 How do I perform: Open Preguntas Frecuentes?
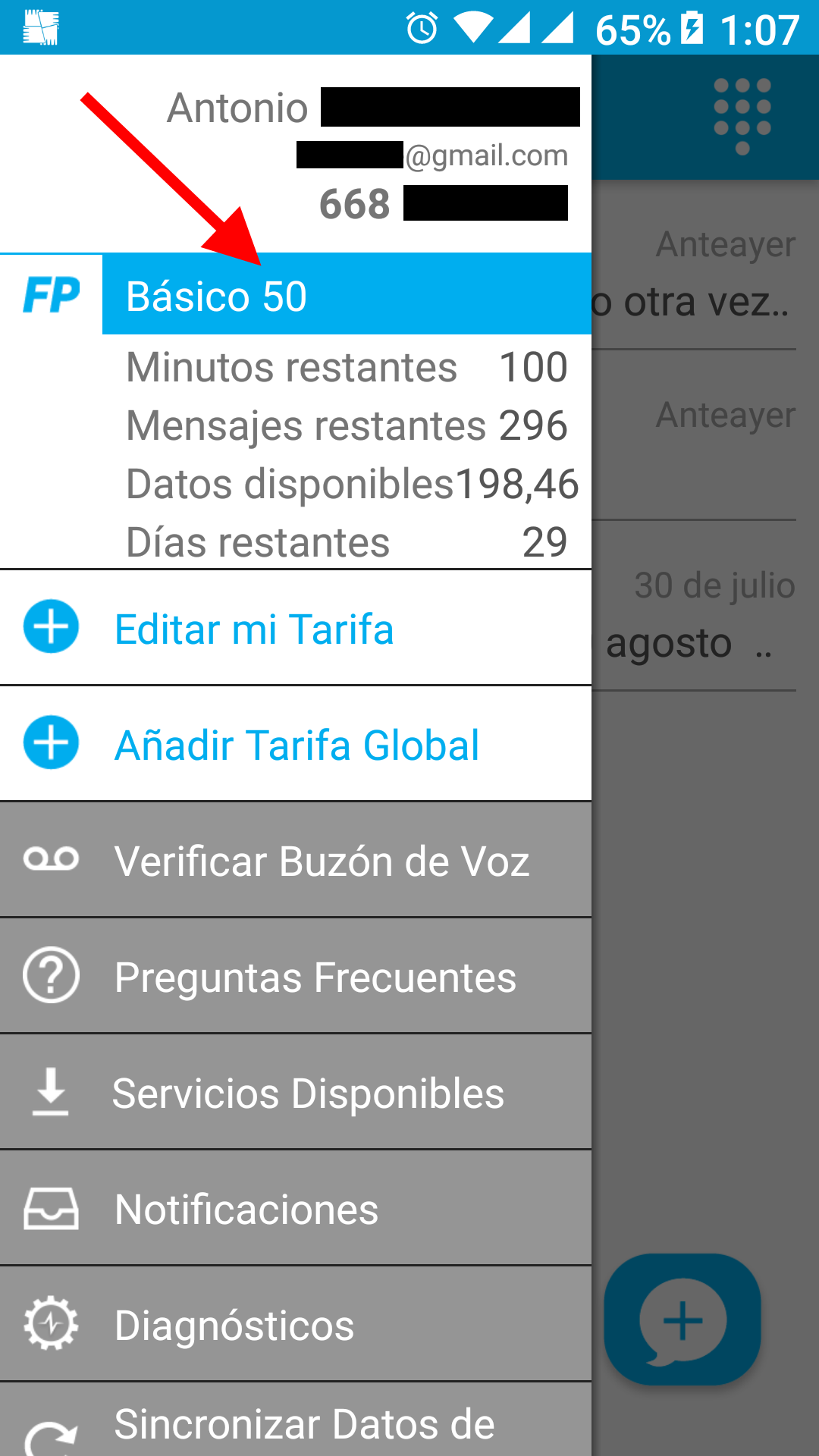(296, 976)
